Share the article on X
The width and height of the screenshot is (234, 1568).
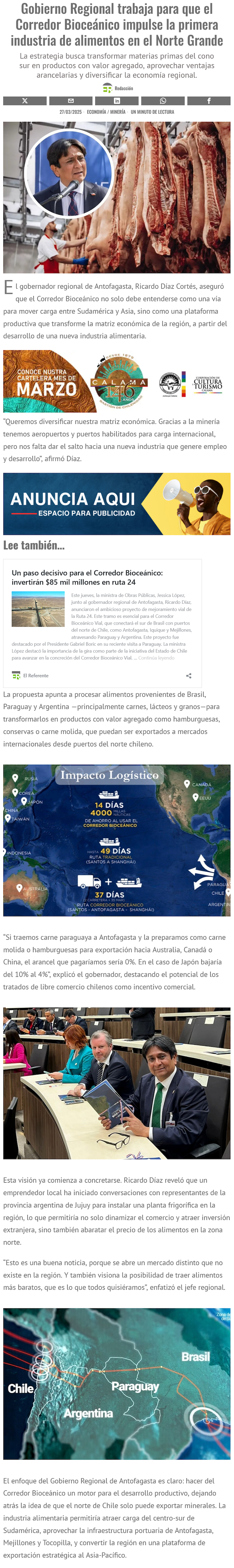[24, 101]
